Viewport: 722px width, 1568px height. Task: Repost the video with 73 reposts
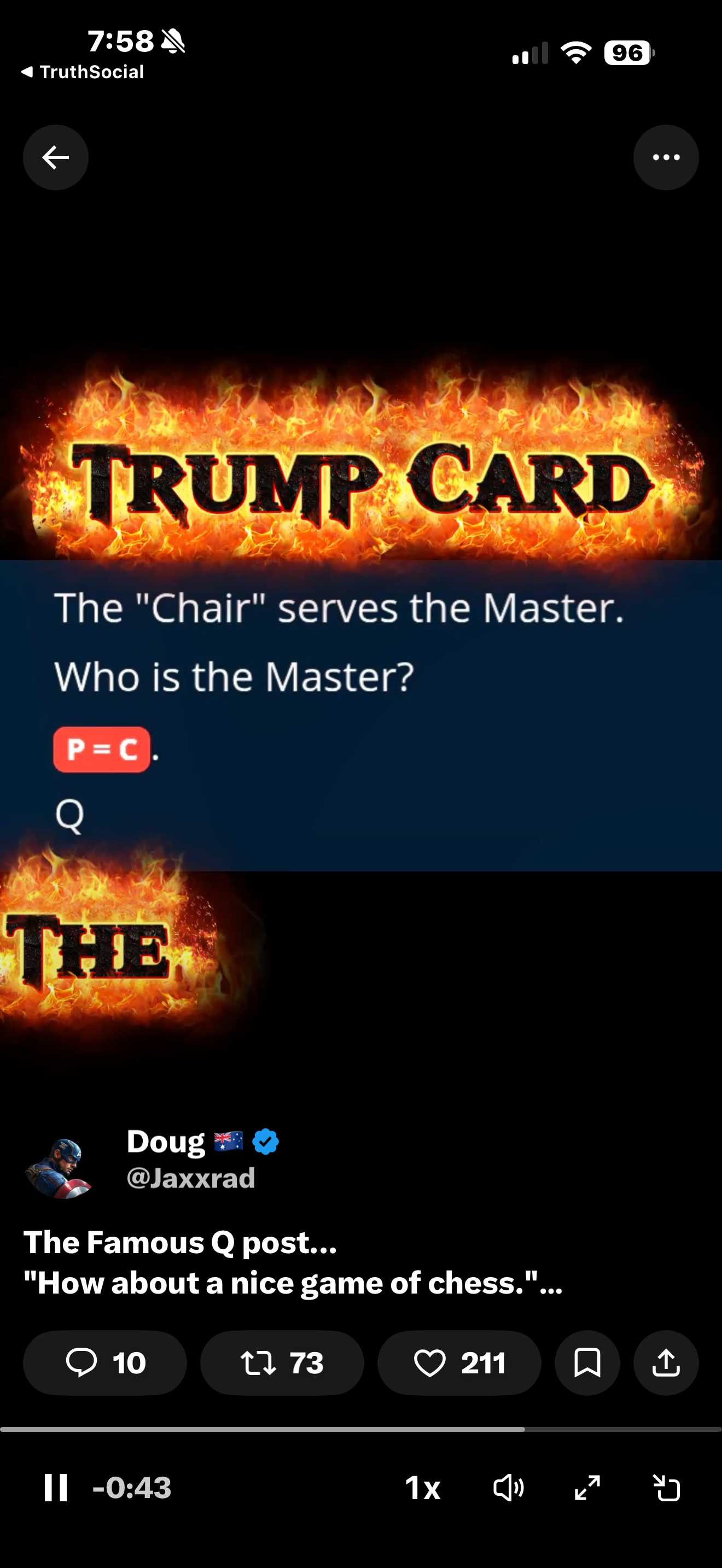[282, 1363]
